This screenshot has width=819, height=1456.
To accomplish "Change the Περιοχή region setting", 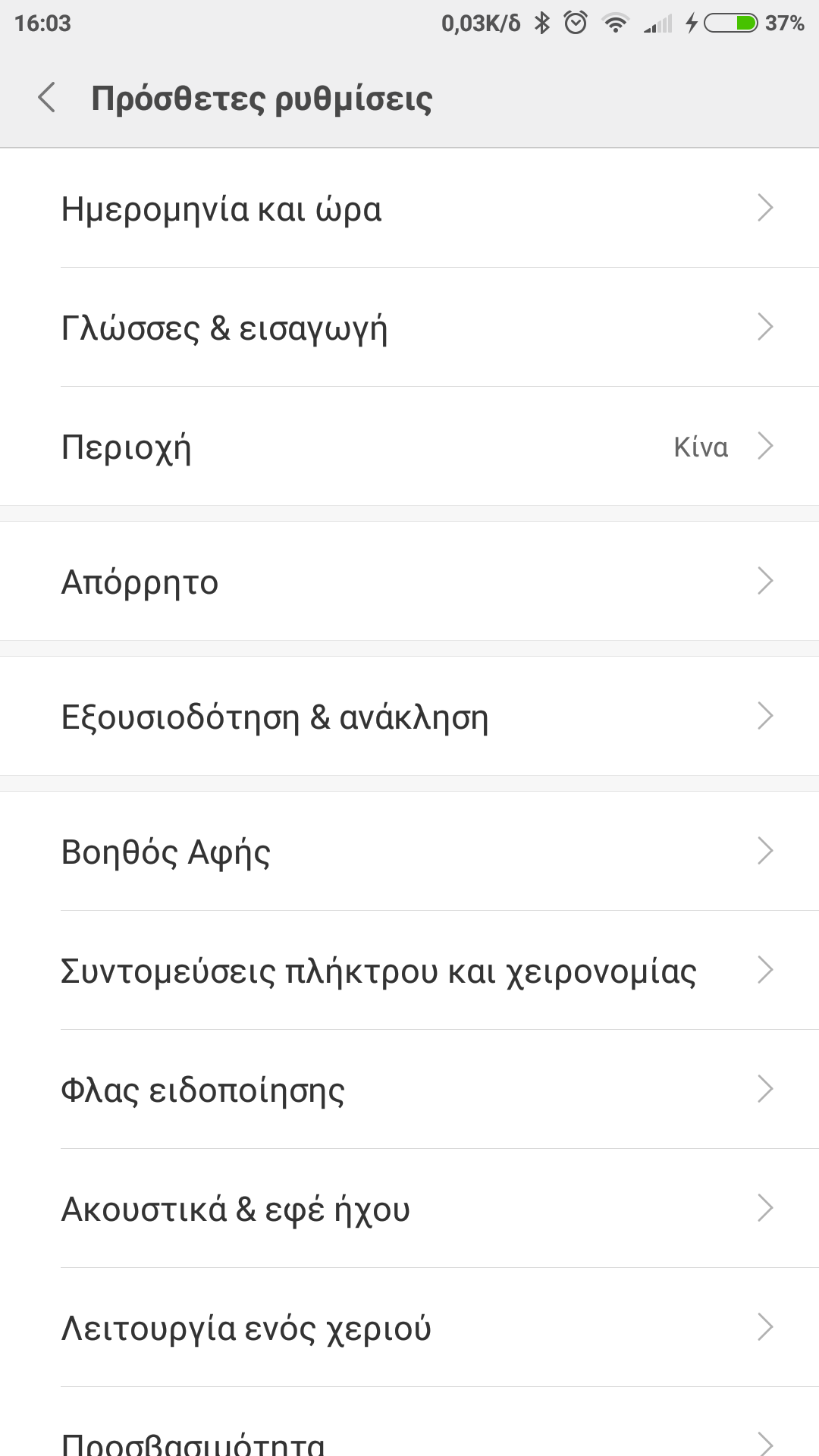I will tap(409, 447).
